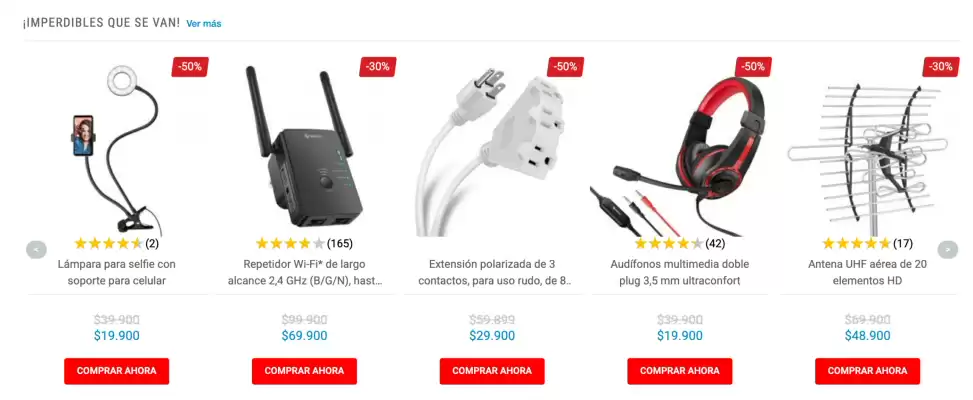Open the polarized extension cord image
Viewport: 973px width, 400px height.
[x=492, y=150]
